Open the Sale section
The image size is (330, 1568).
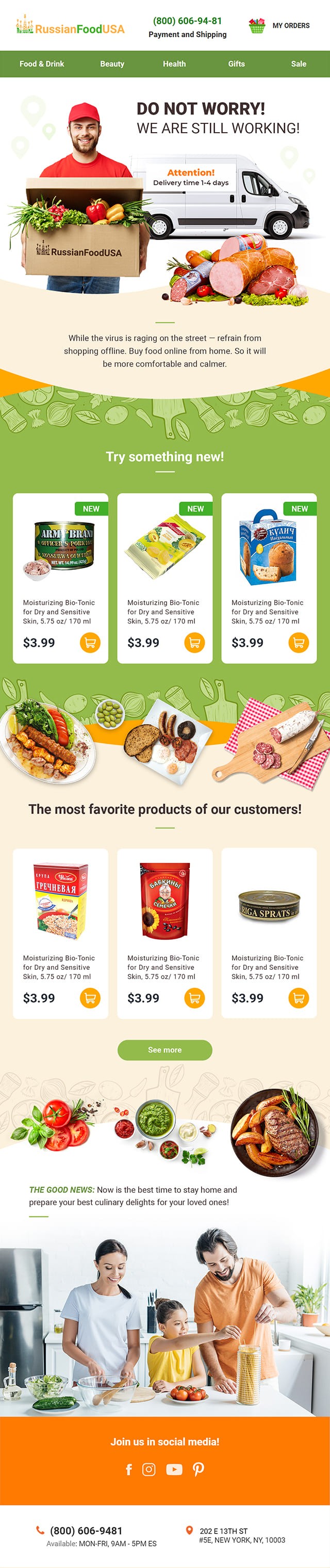coord(299,64)
